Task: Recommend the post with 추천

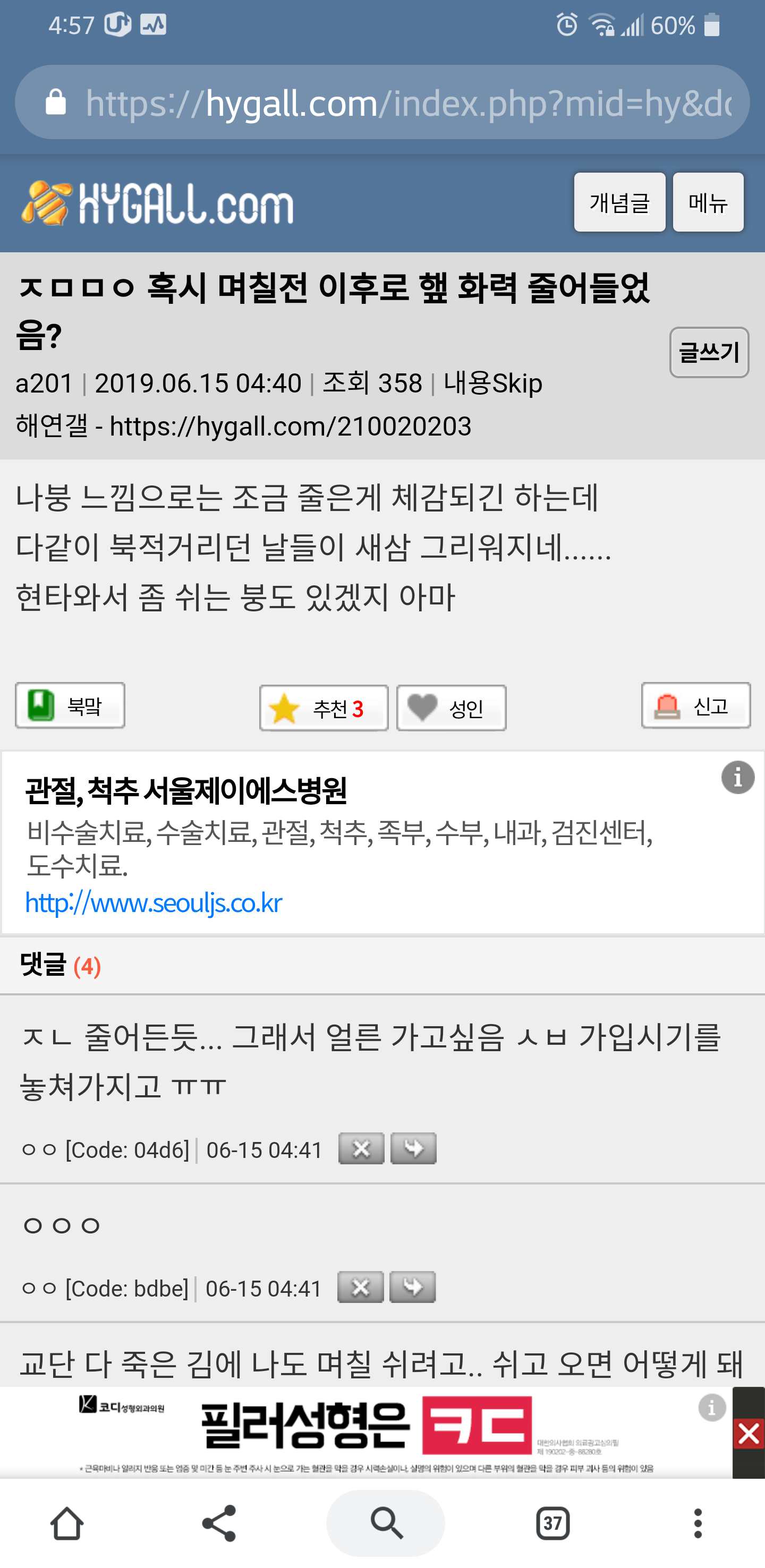Action: click(x=324, y=708)
